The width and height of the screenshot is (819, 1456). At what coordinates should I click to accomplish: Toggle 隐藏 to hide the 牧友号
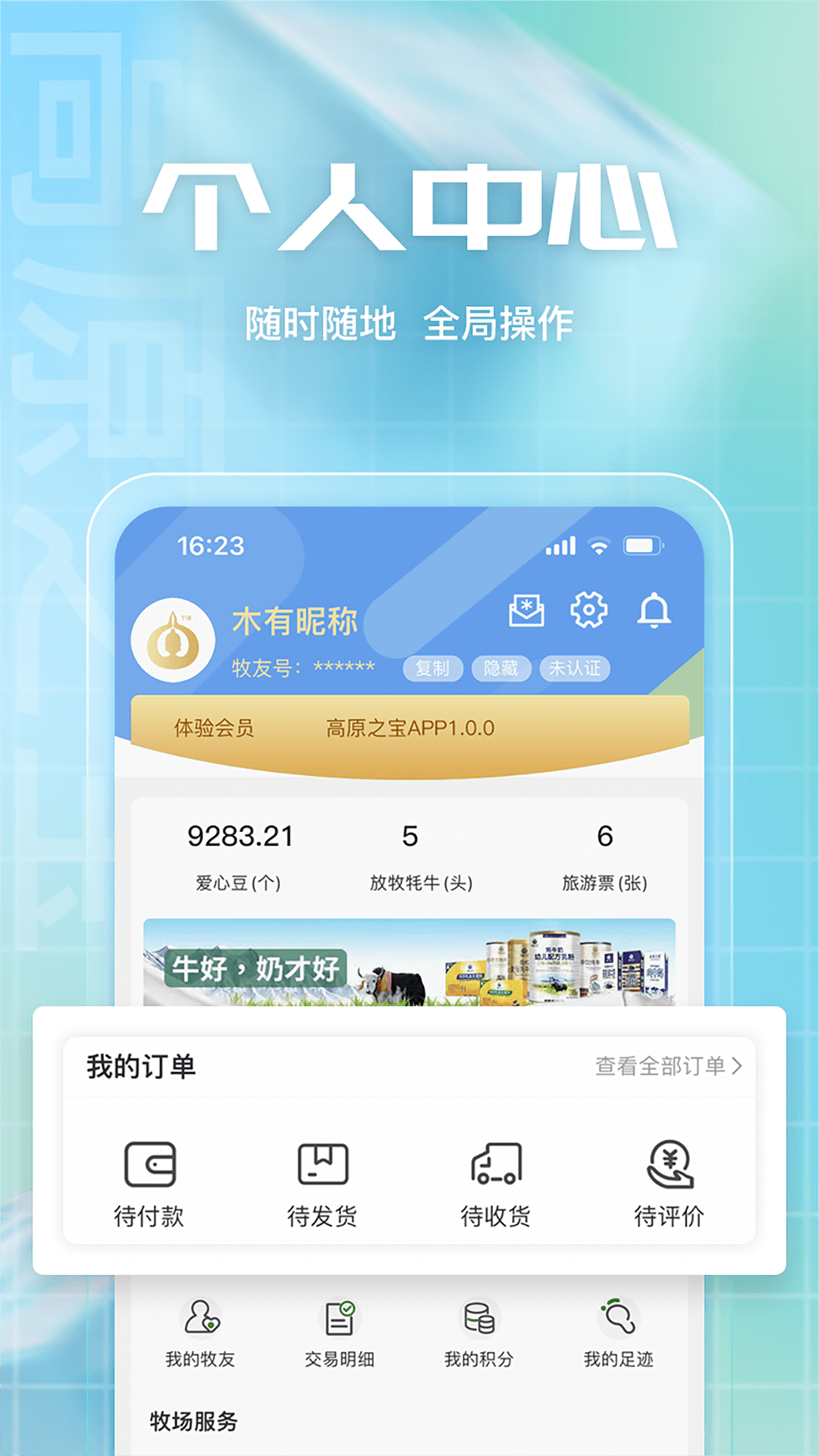(502, 669)
